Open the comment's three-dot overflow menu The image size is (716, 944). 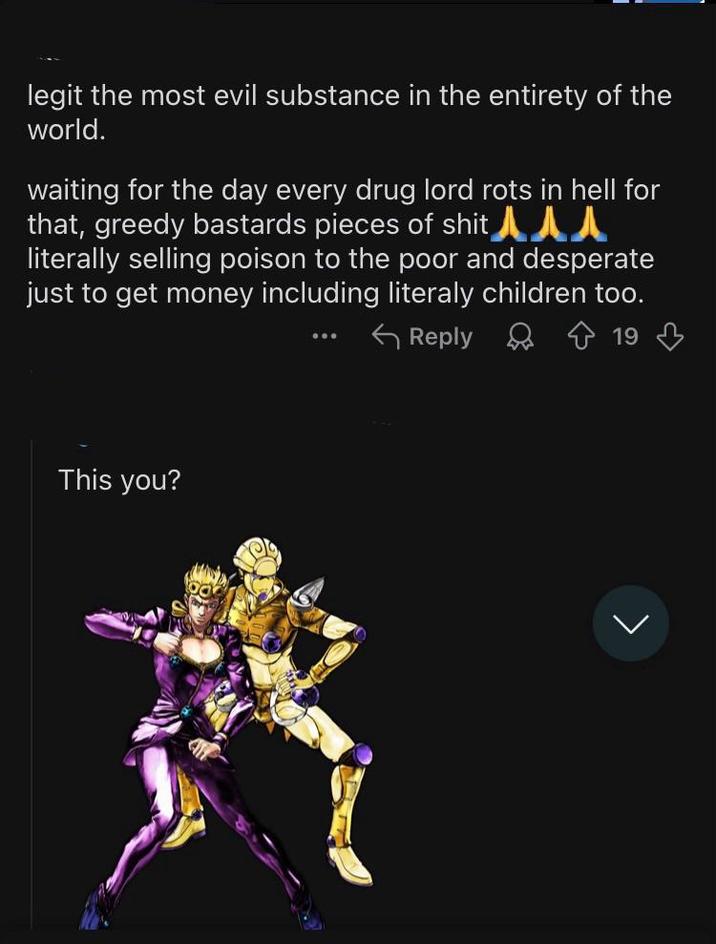point(324,337)
